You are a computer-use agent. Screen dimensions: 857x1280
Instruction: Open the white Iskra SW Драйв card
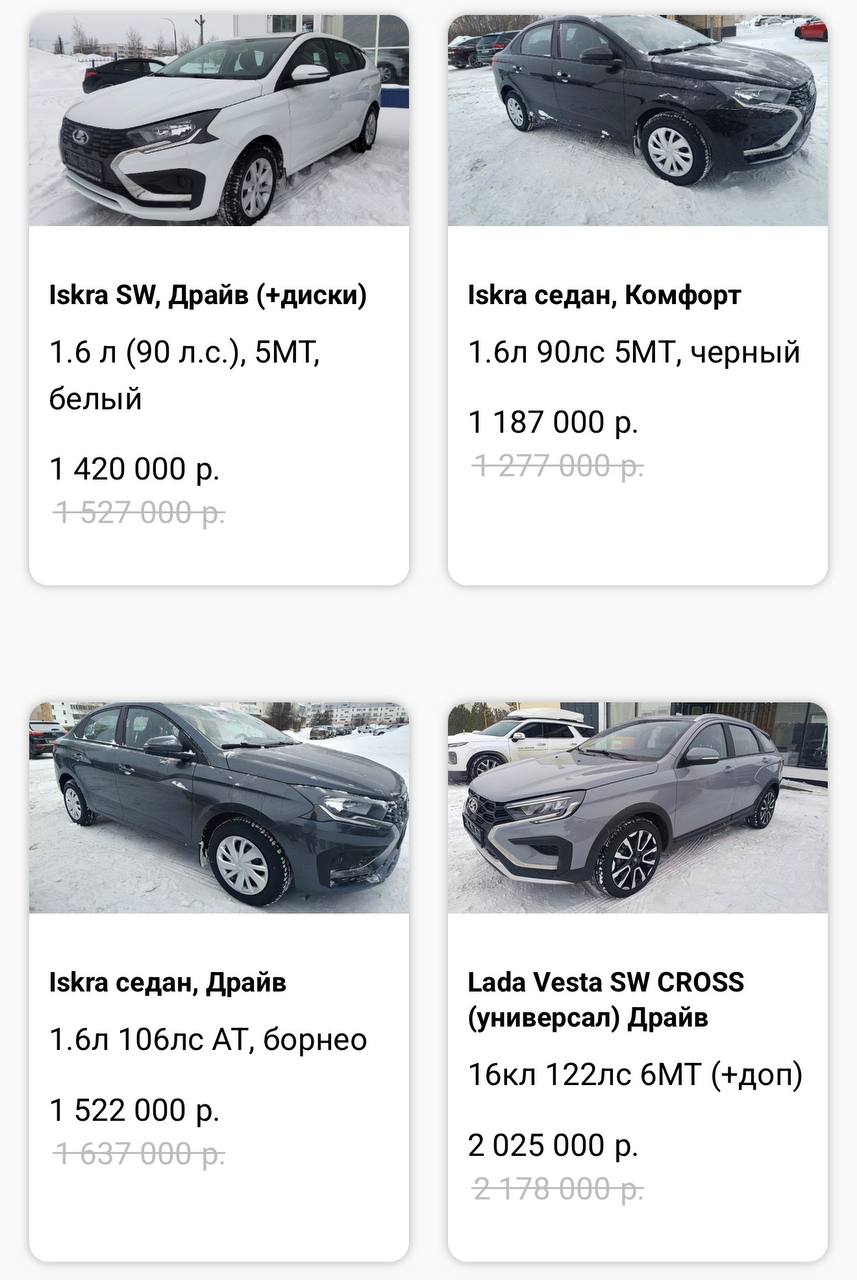218,296
